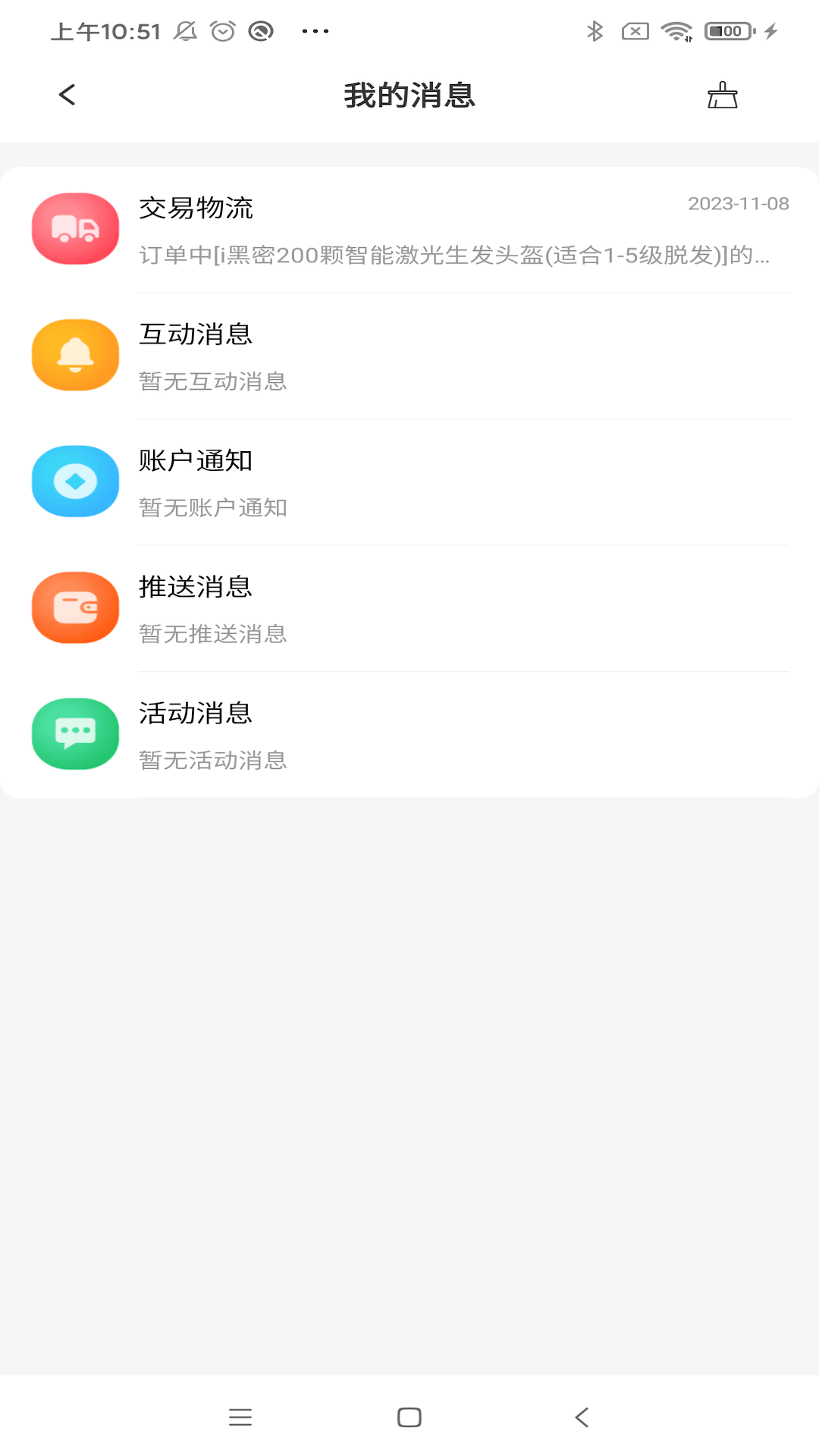Click the battery indicator in status bar

[726, 30]
